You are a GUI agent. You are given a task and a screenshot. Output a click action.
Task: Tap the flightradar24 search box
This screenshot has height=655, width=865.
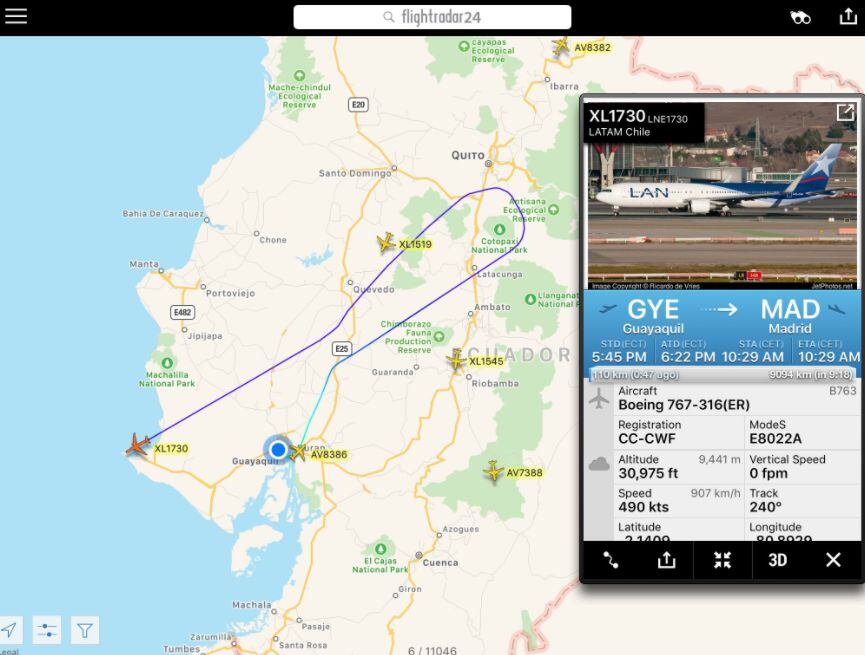(x=432, y=17)
